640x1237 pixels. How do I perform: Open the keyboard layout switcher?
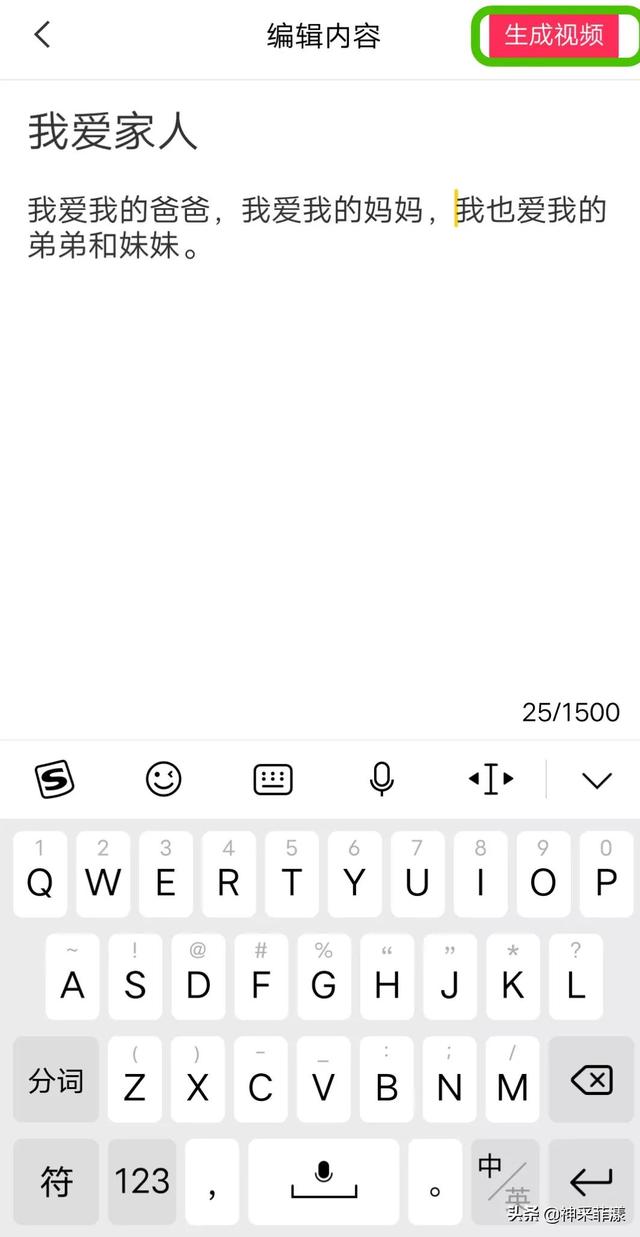(x=273, y=778)
